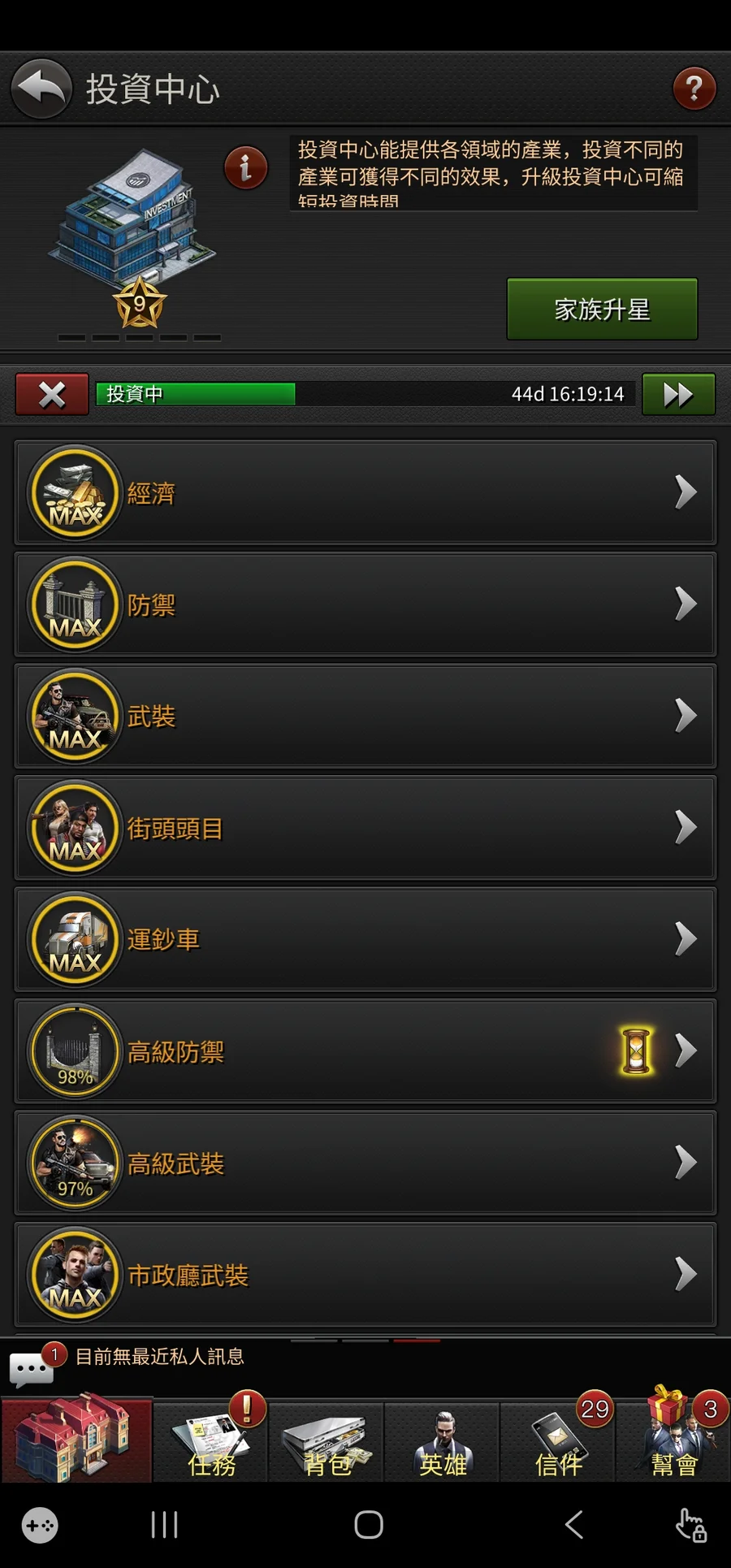Open the 市政廳武裝 investment category
731x1568 pixels.
click(365, 1274)
